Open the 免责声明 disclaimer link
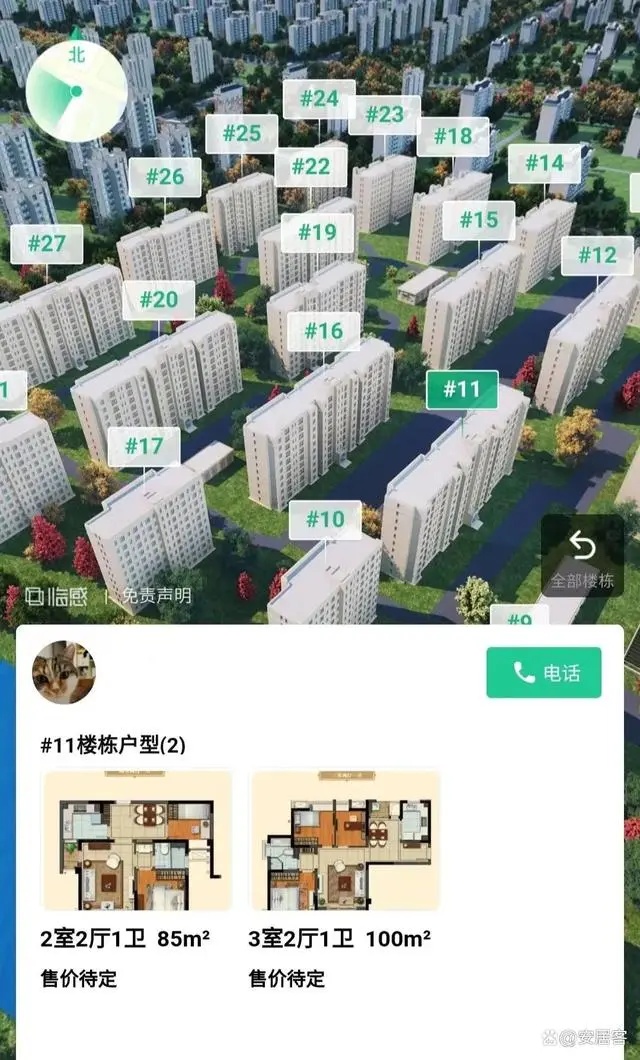Viewport: 640px width, 1060px height. click(156, 597)
